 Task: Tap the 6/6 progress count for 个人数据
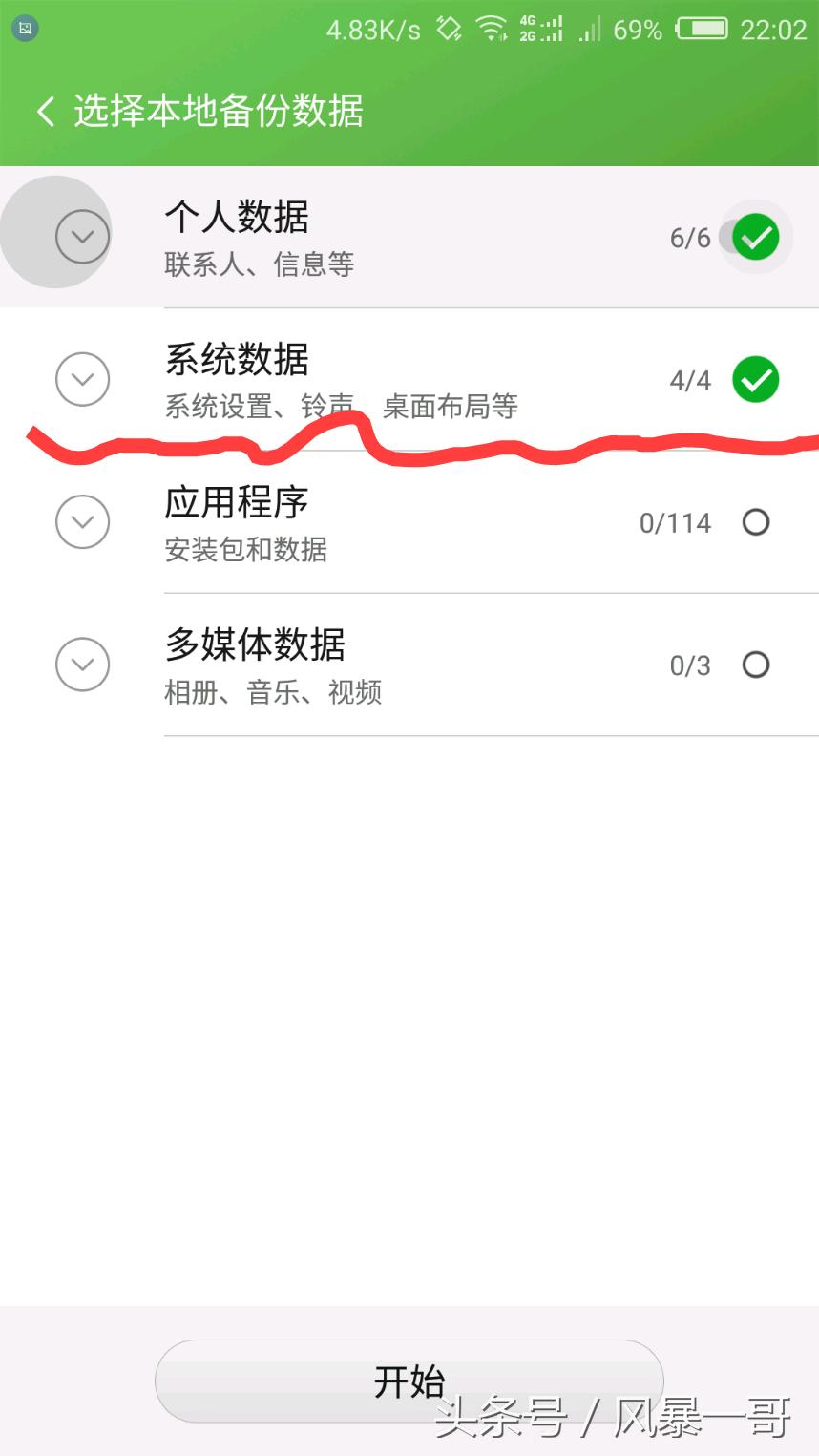tap(688, 236)
